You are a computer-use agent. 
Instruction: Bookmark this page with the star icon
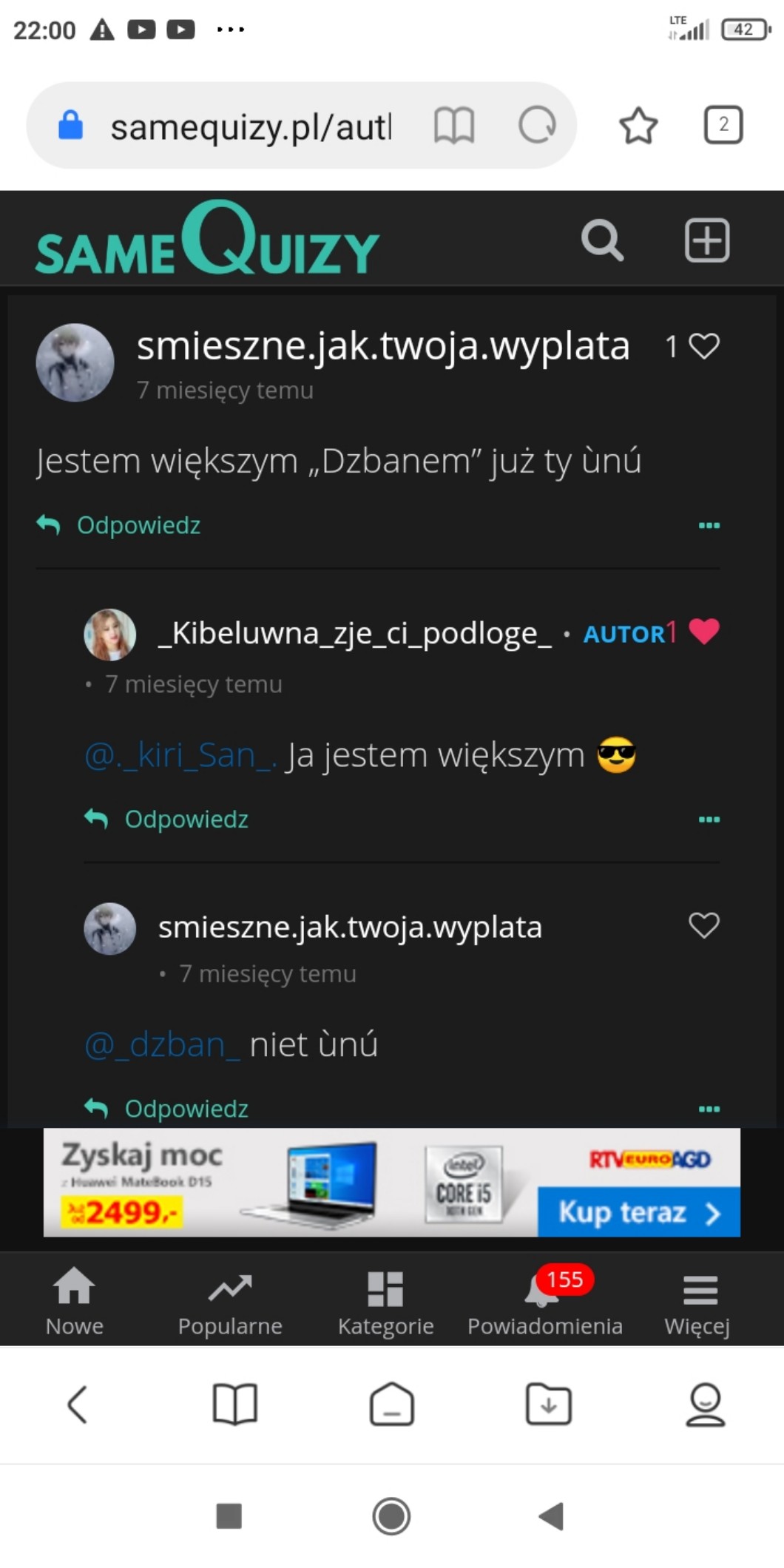pyautogui.click(x=638, y=125)
